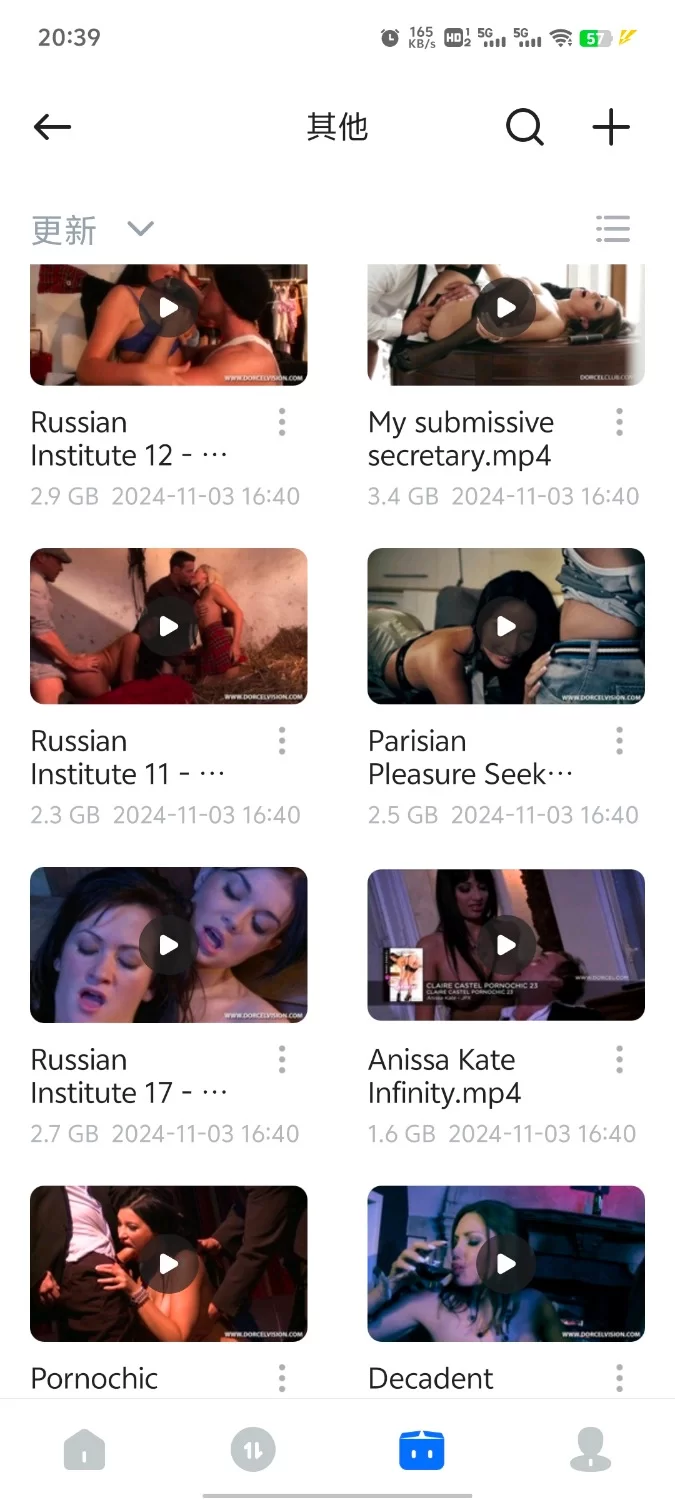This screenshot has width=675, height=1500.
Task: Open the Anissa Kate Infinity.mp4 video
Action: 506,945
